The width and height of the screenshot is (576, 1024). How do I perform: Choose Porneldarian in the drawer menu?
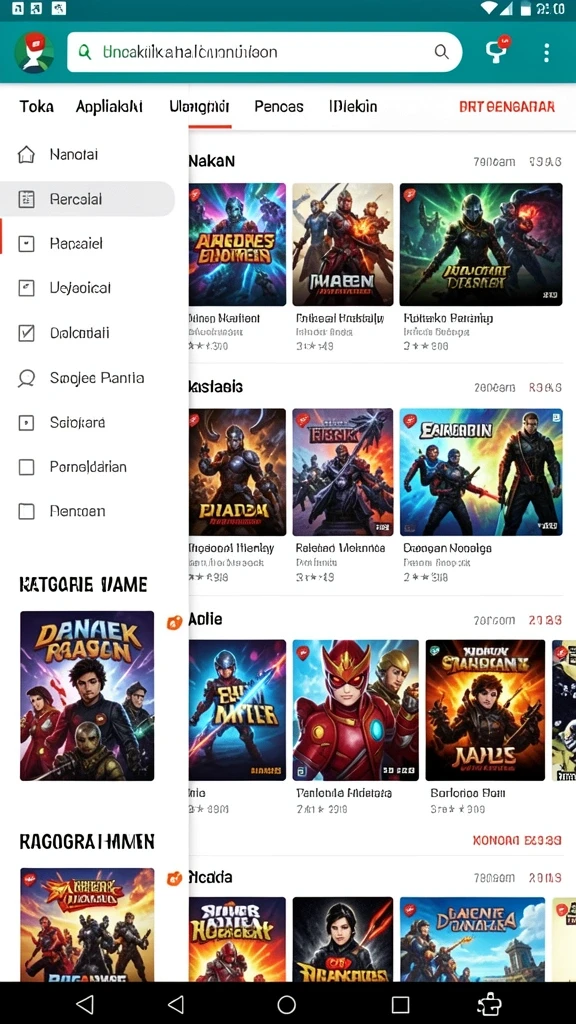(88, 467)
